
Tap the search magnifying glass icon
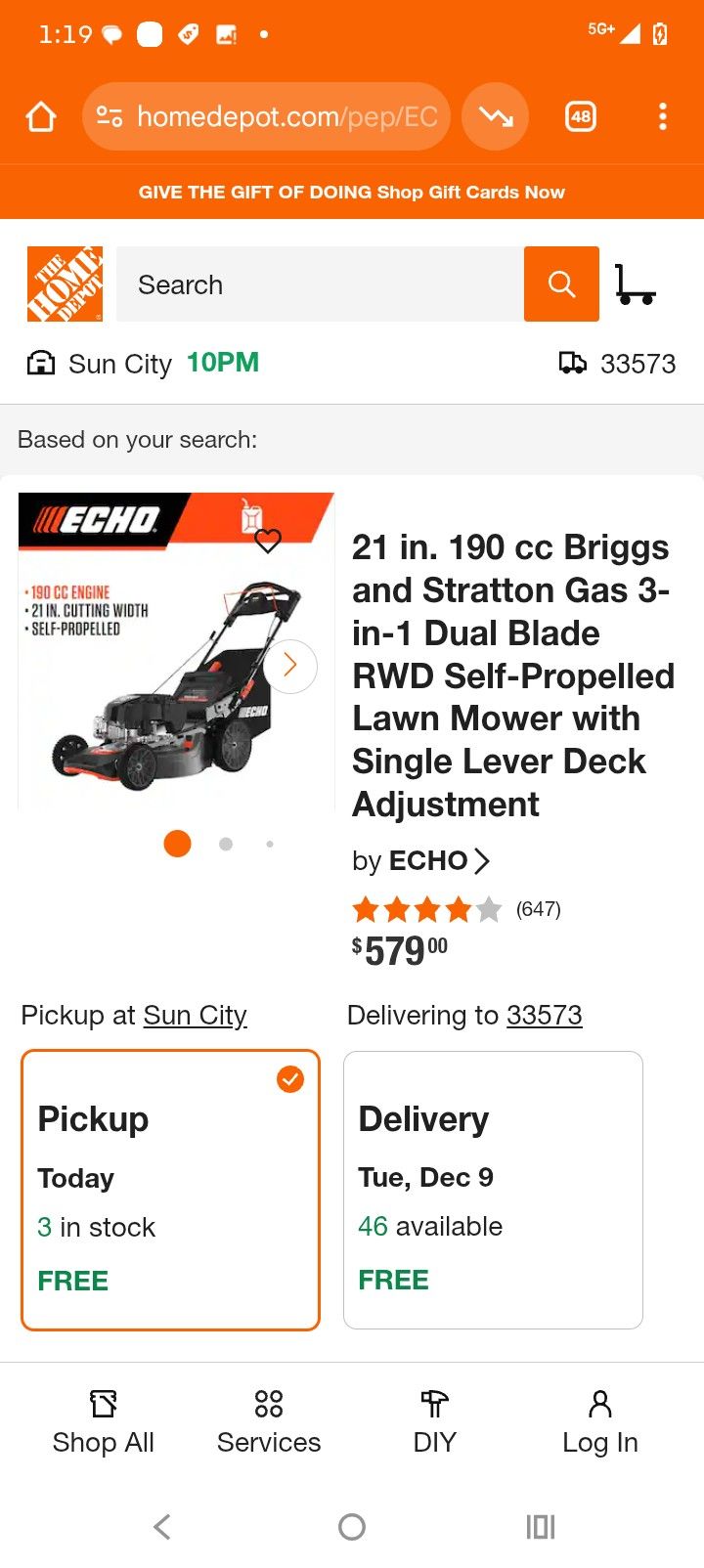click(x=561, y=283)
